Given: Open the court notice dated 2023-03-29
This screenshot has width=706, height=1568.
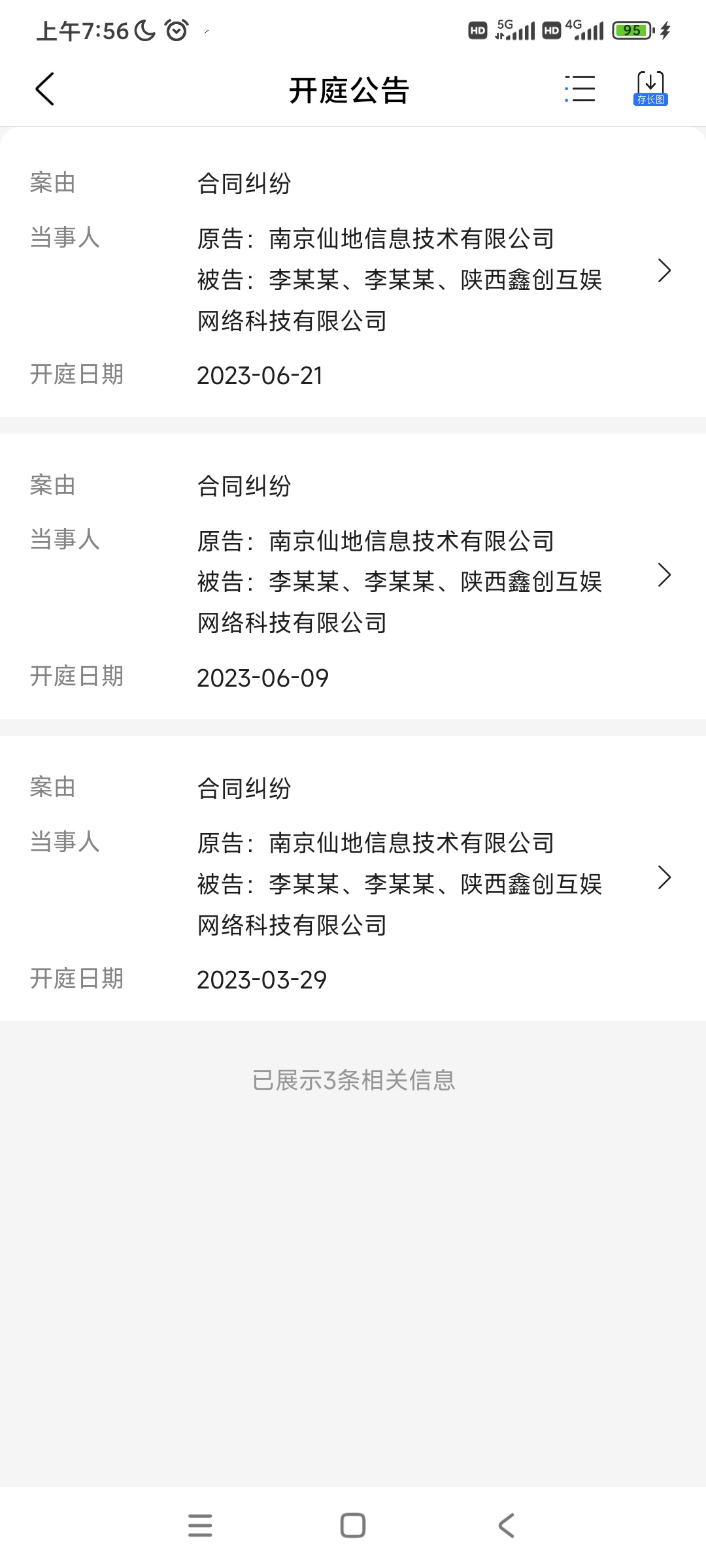Looking at the screenshot, I should tap(353, 879).
